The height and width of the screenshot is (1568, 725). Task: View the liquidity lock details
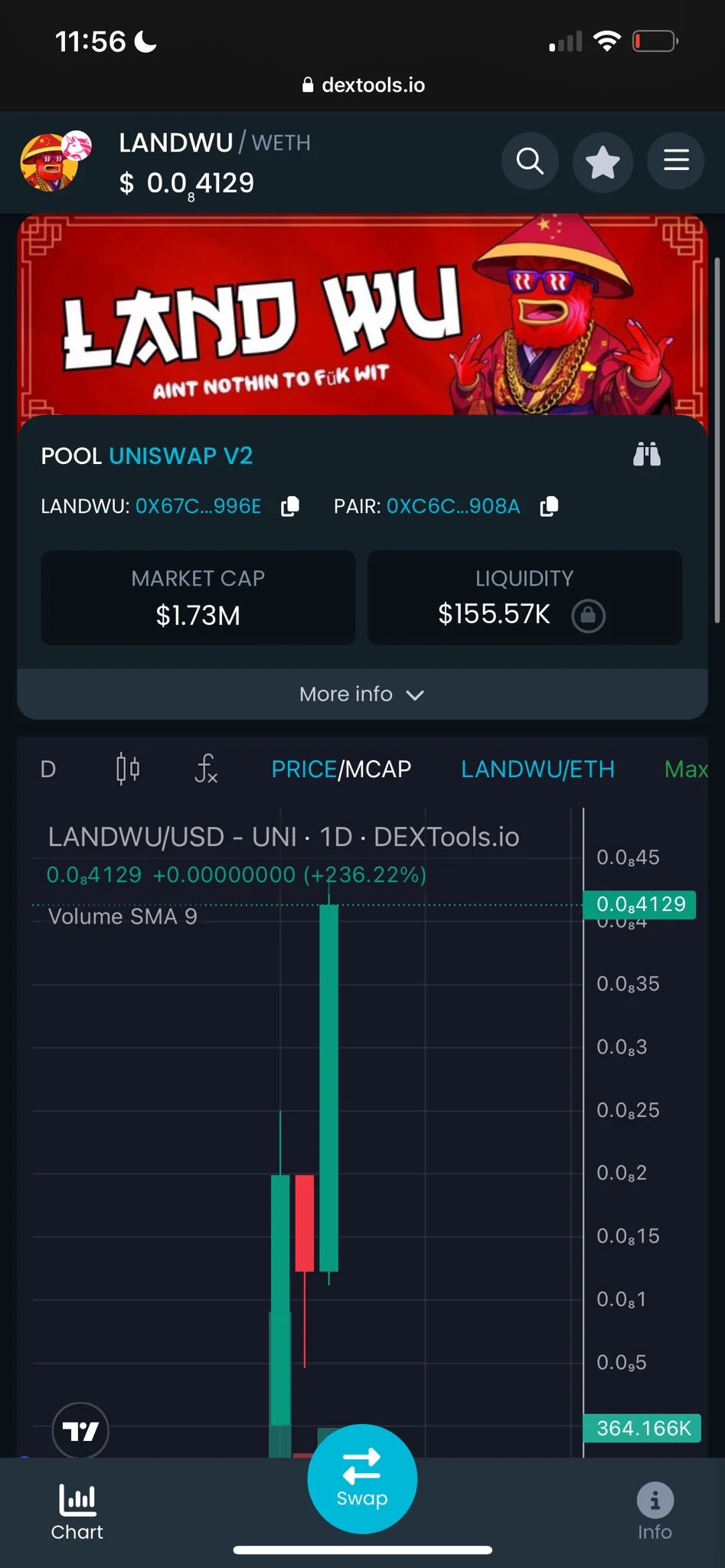click(x=588, y=615)
